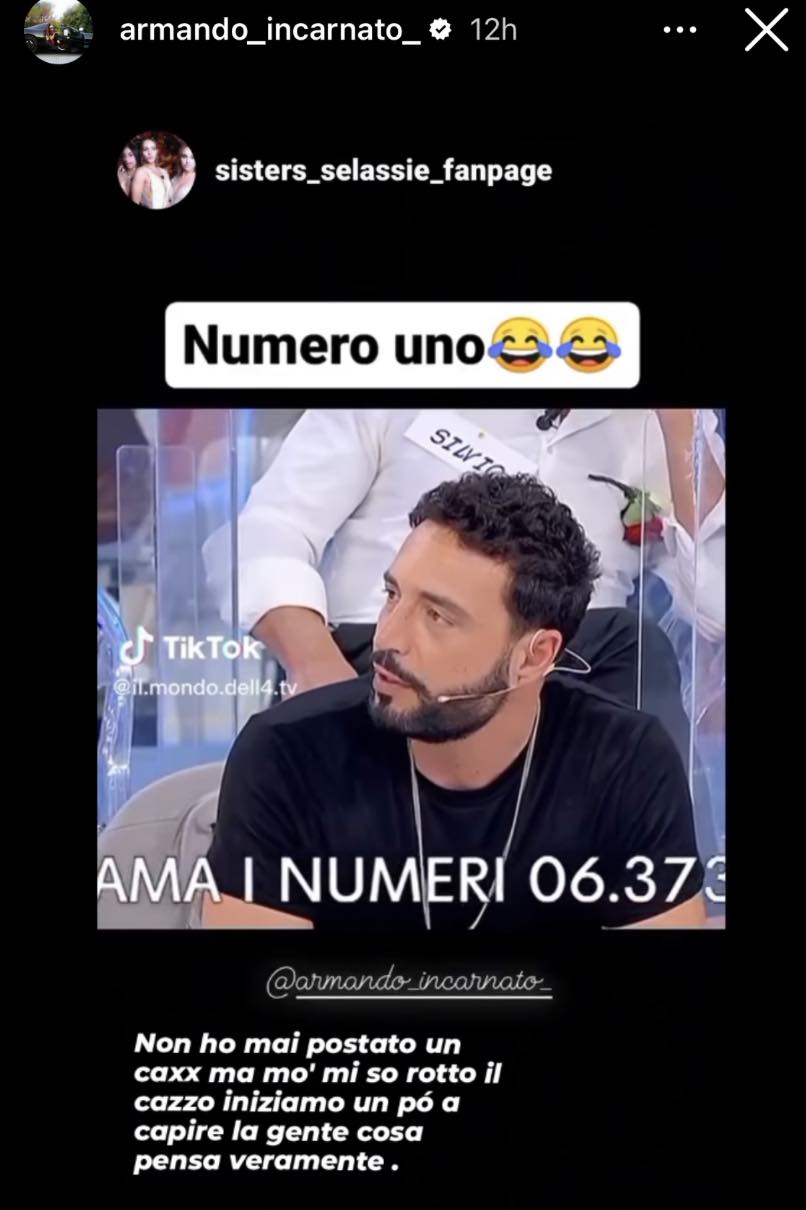Tap armando_incarnato_ profile picture avatar
Image resolution: width=806 pixels, height=1210 pixels.
coord(58,31)
